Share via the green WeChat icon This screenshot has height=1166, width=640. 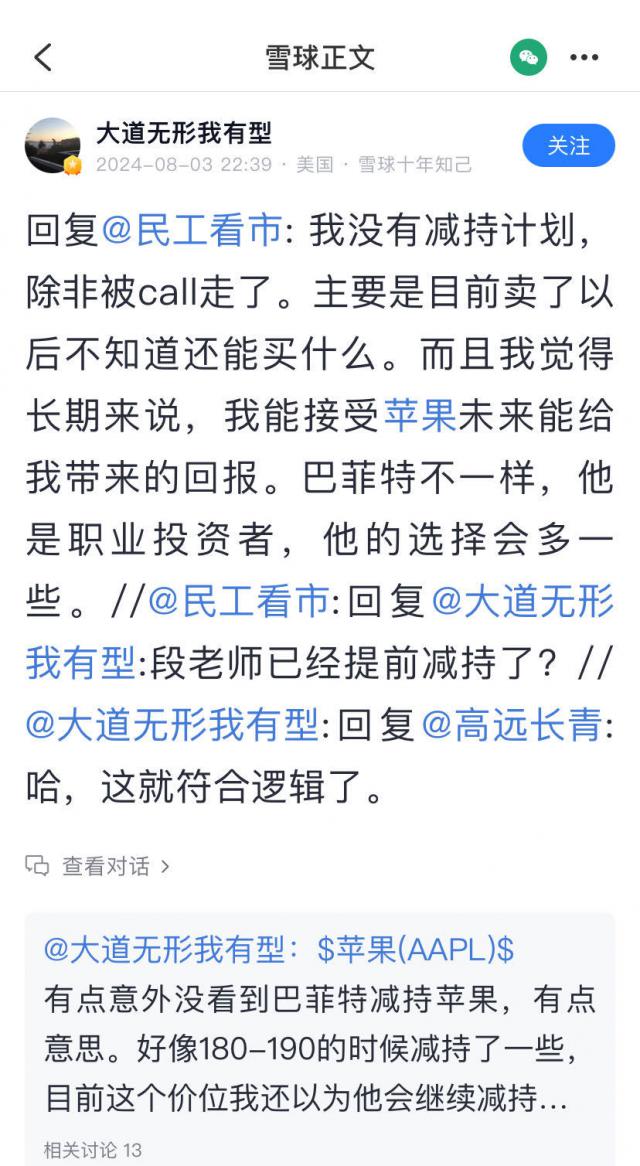click(529, 57)
